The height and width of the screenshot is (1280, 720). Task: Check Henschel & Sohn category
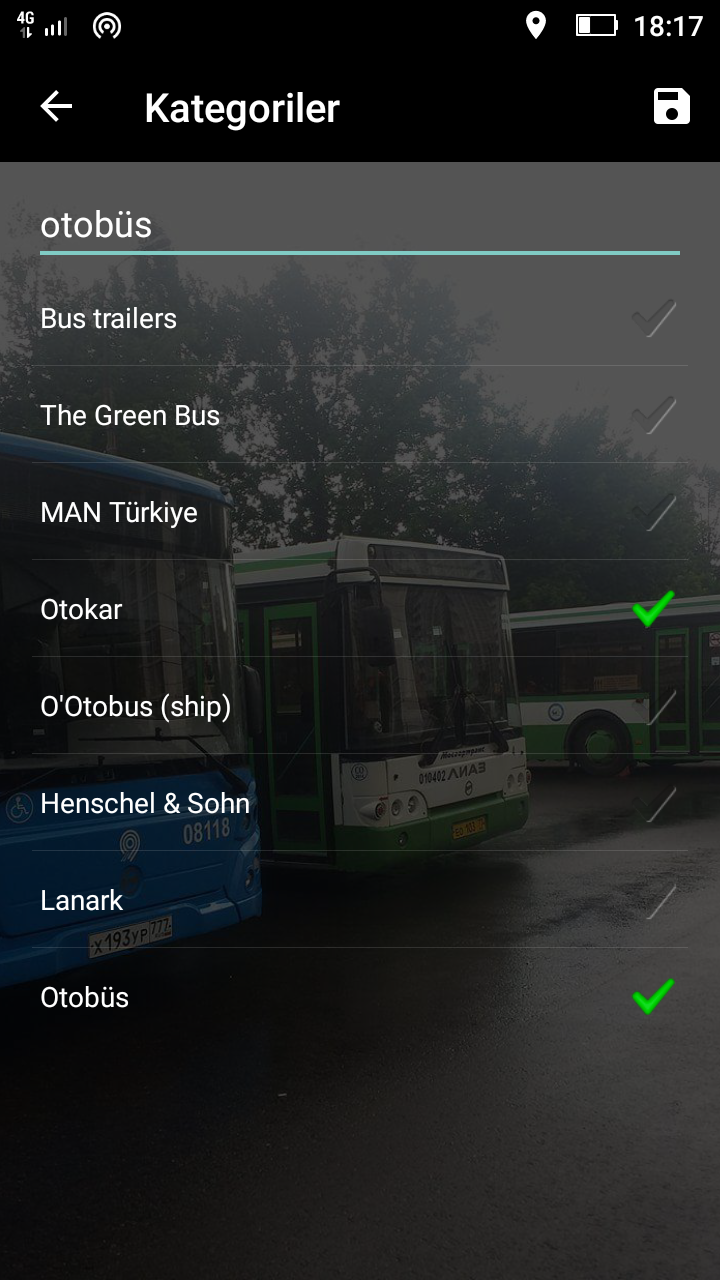(x=653, y=803)
